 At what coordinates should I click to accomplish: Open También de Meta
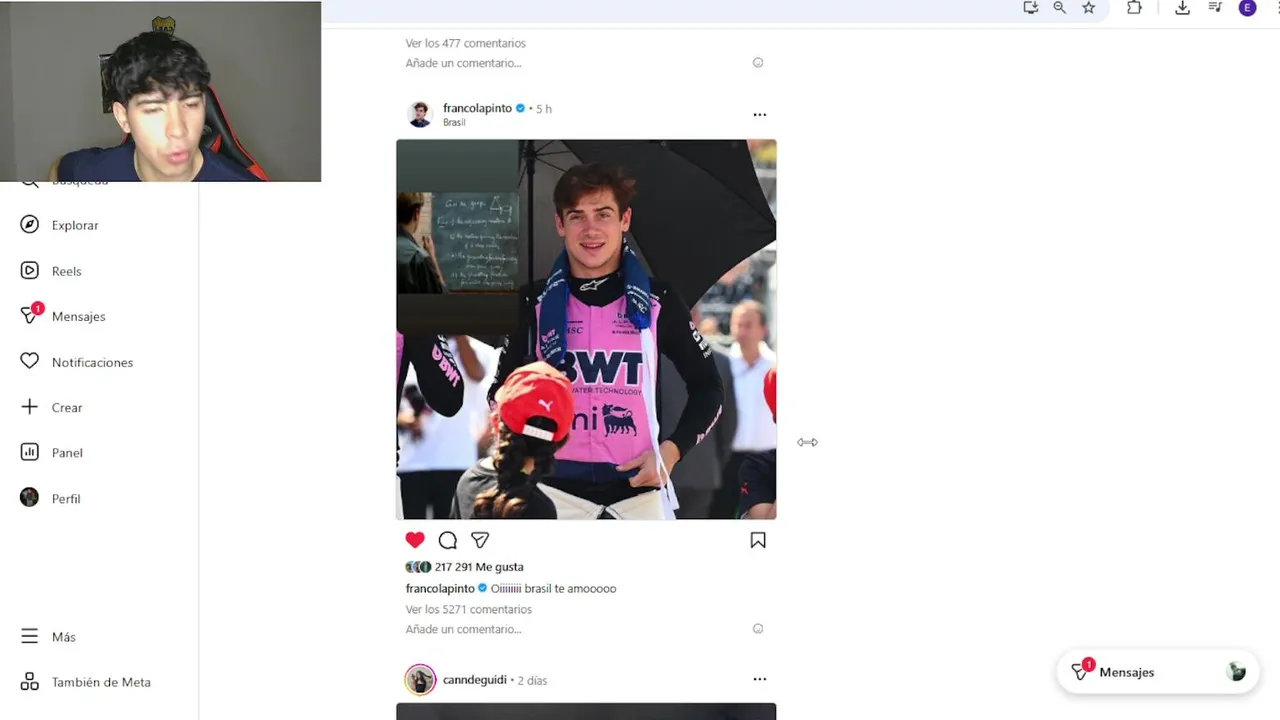pos(100,682)
